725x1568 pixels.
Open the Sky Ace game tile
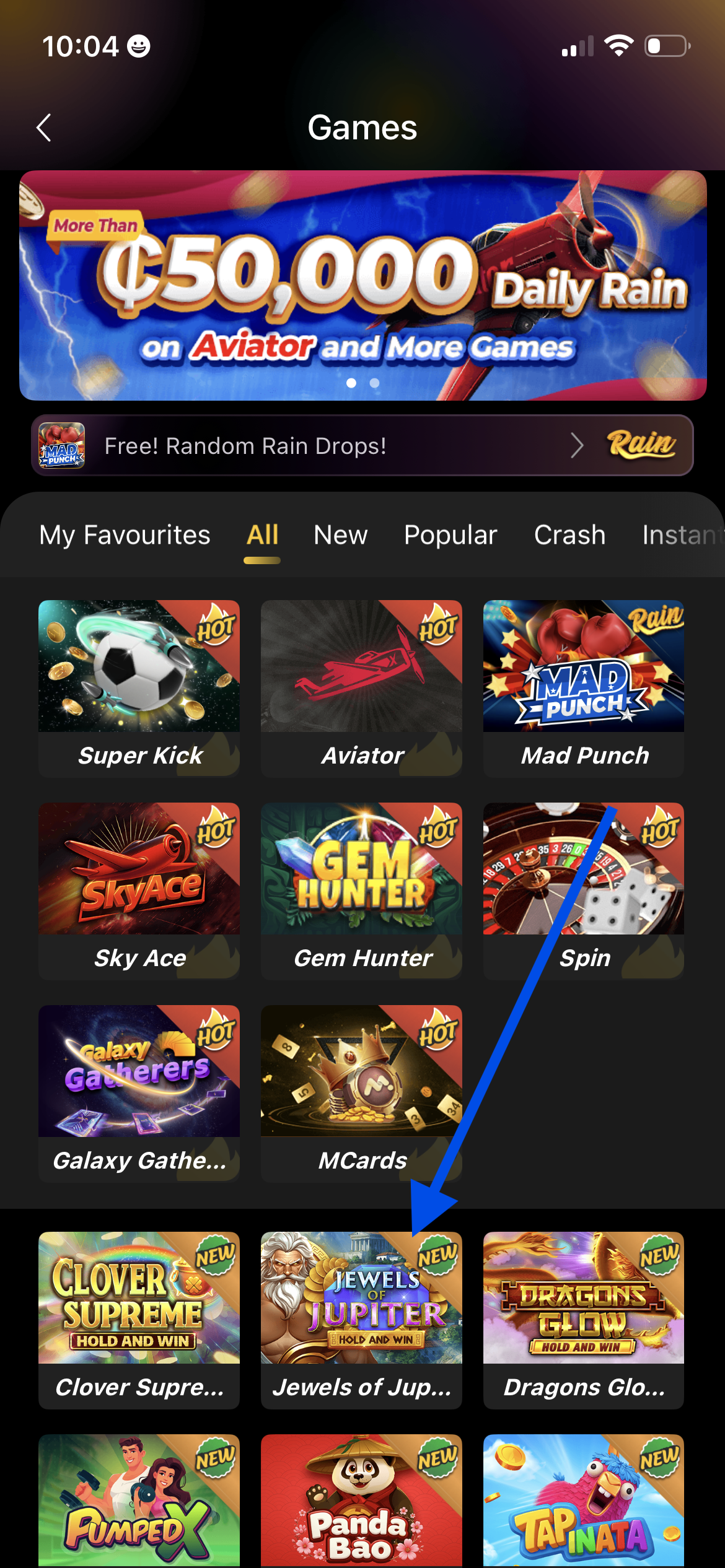point(139,890)
